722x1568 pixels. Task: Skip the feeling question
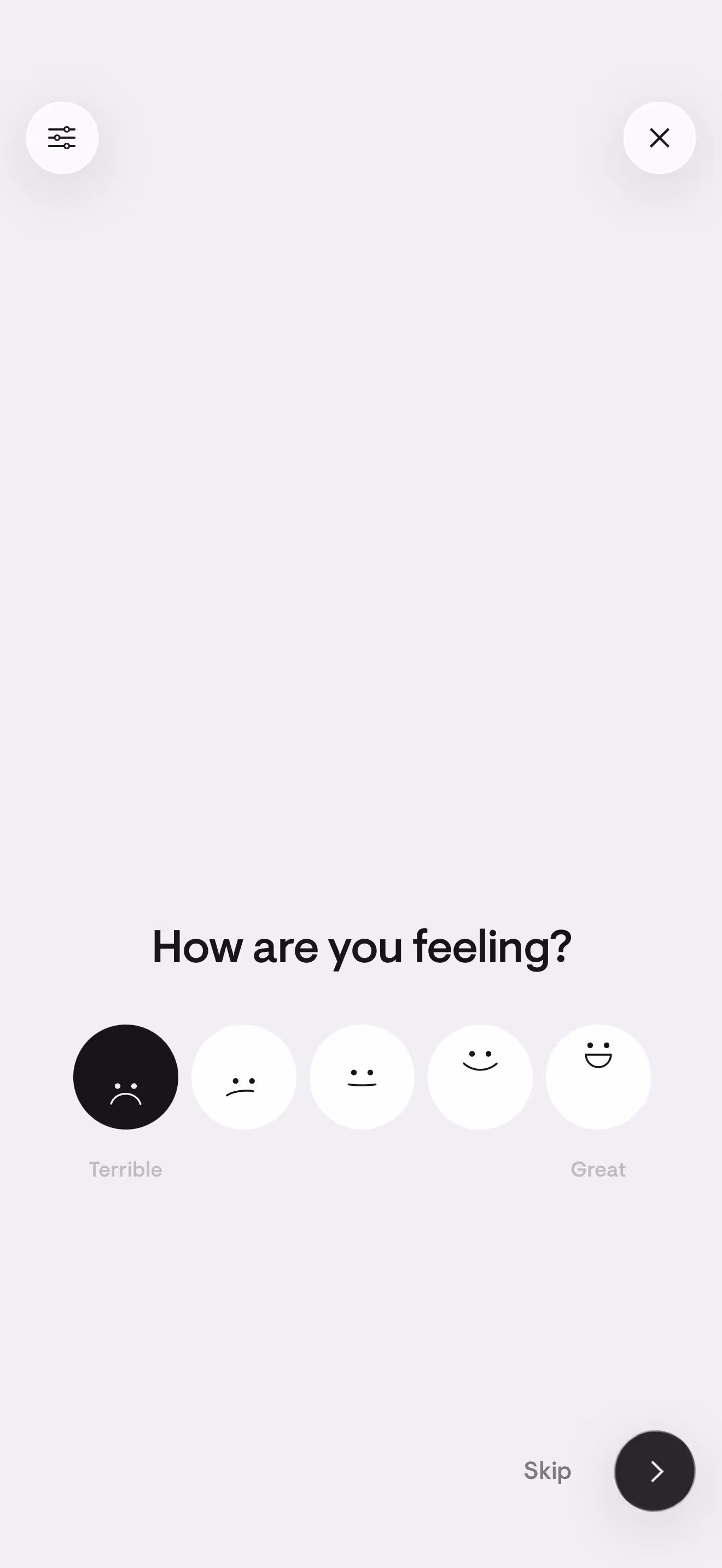click(x=548, y=1471)
